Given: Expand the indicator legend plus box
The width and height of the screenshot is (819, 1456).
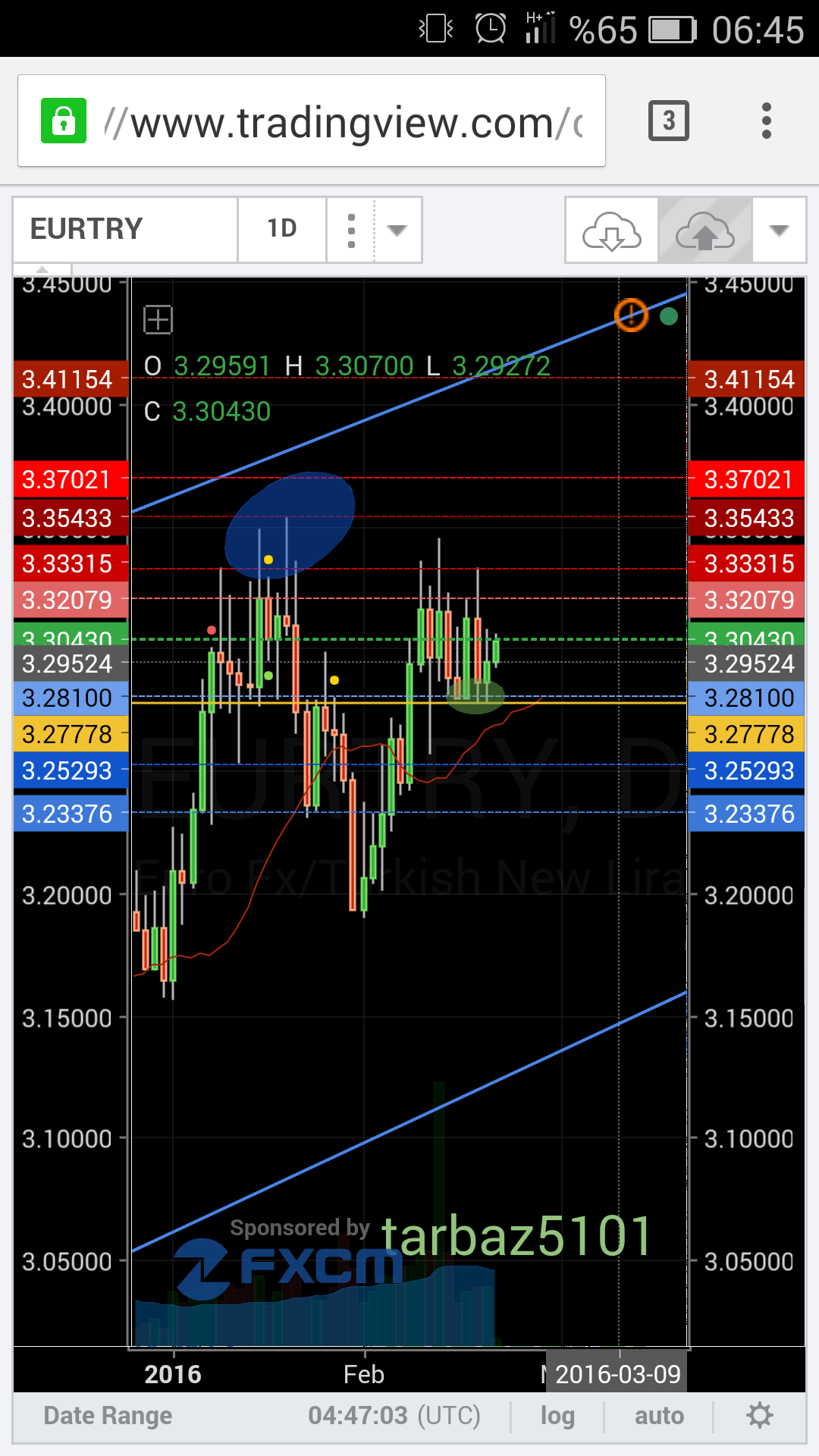Looking at the screenshot, I should (x=158, y=319).
